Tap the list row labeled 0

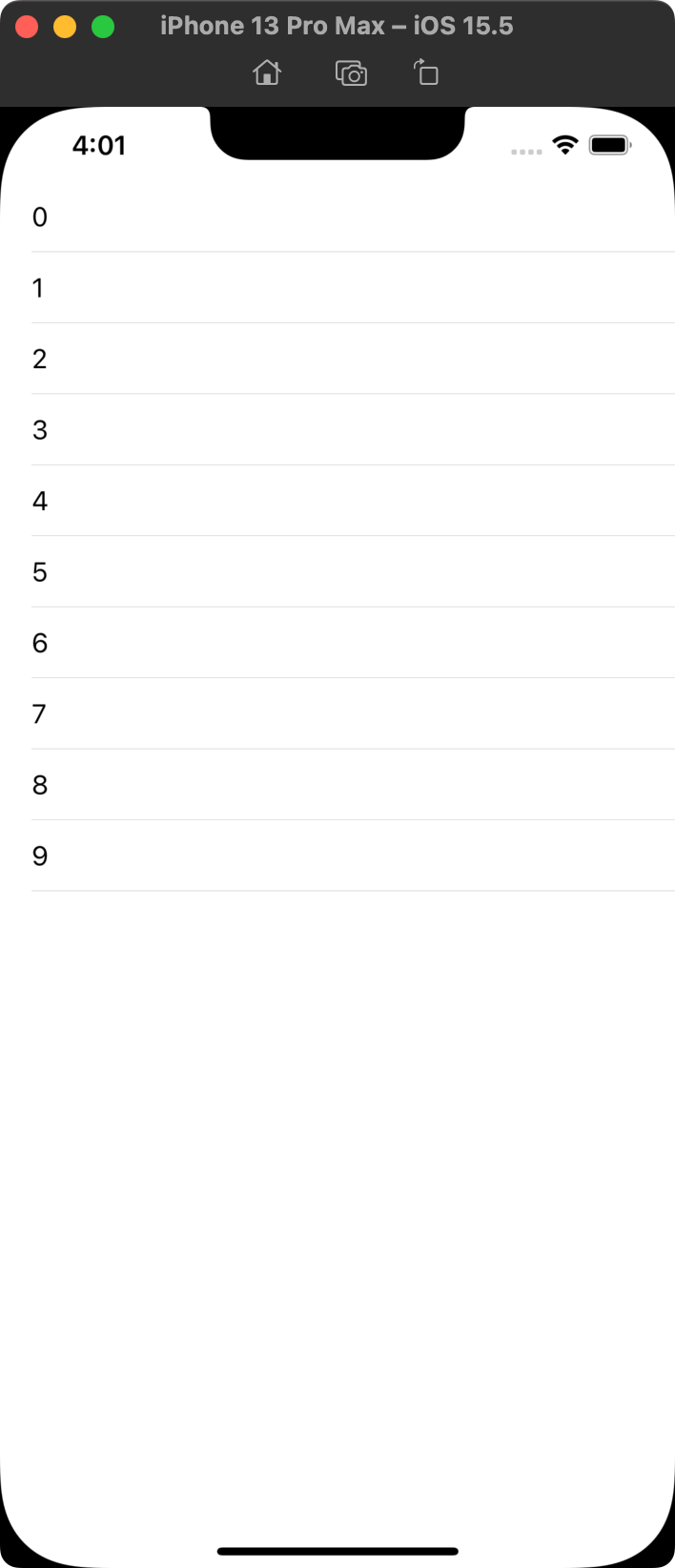click(x=337, y=217)
